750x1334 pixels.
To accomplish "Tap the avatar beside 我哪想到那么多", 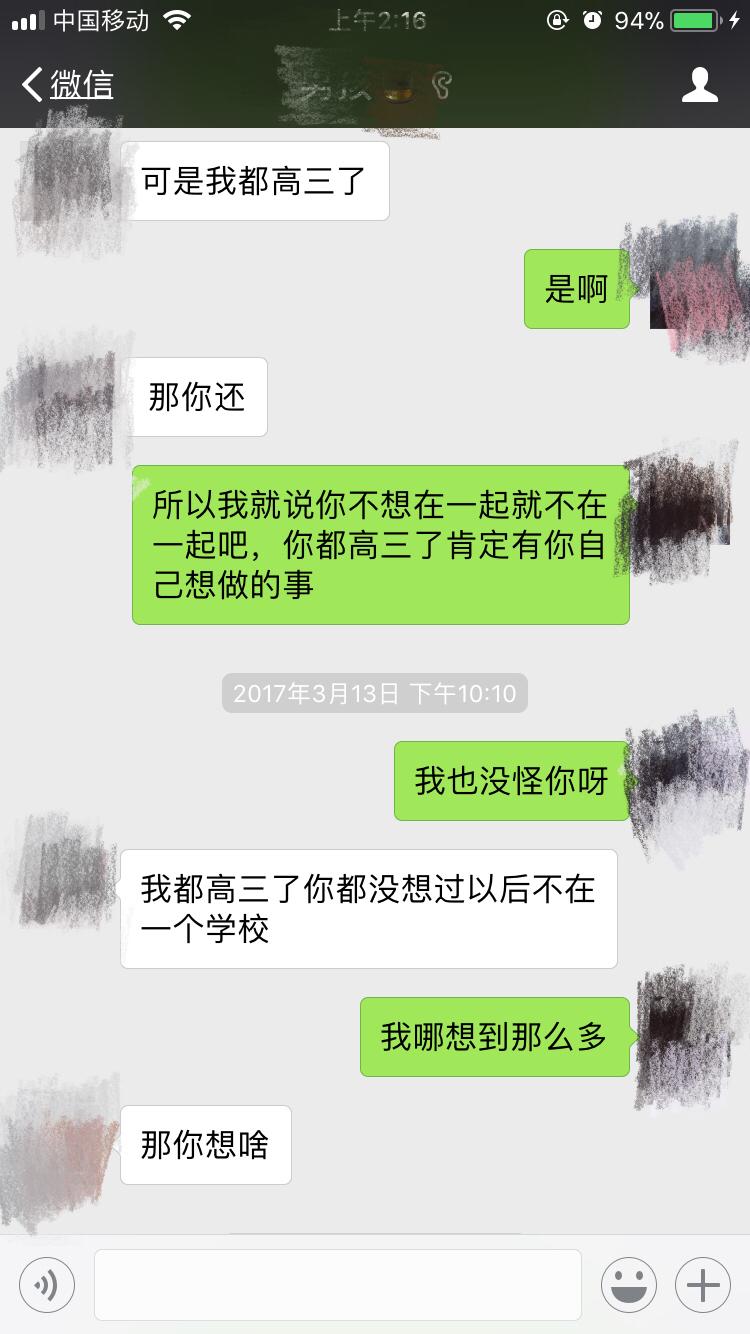I will point(684,1036).
